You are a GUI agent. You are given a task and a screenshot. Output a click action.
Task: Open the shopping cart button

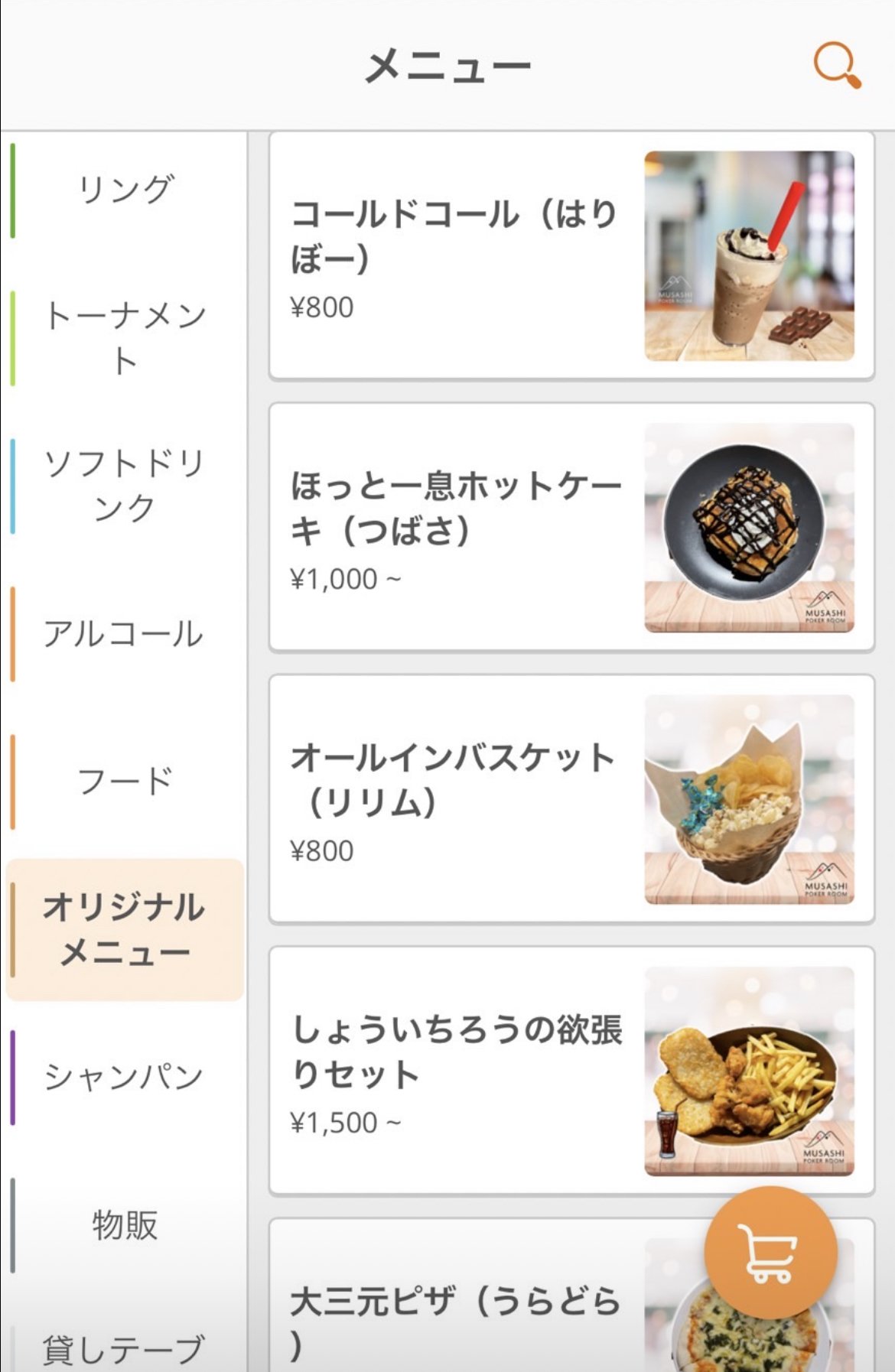(770, 1253)
